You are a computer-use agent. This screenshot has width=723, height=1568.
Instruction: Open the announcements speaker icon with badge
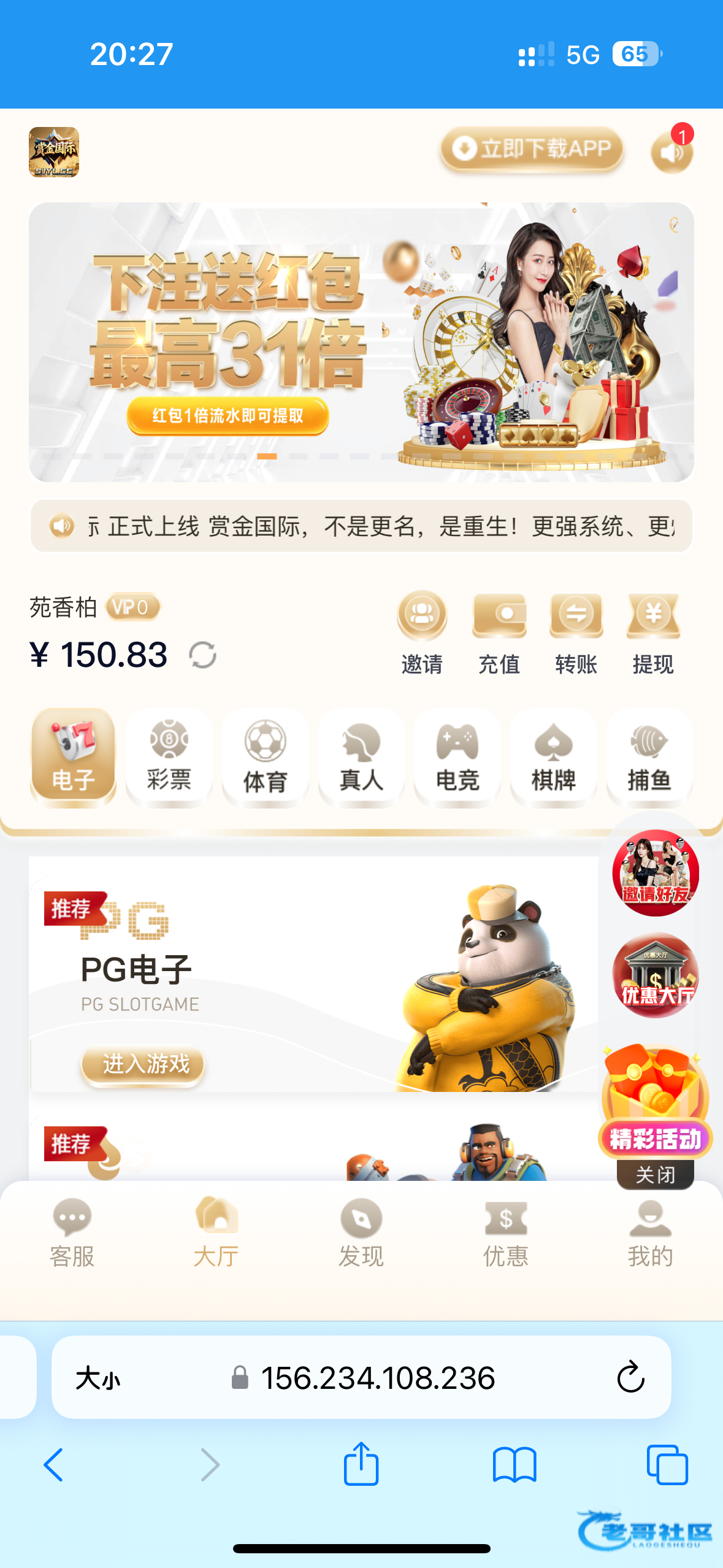671,151
